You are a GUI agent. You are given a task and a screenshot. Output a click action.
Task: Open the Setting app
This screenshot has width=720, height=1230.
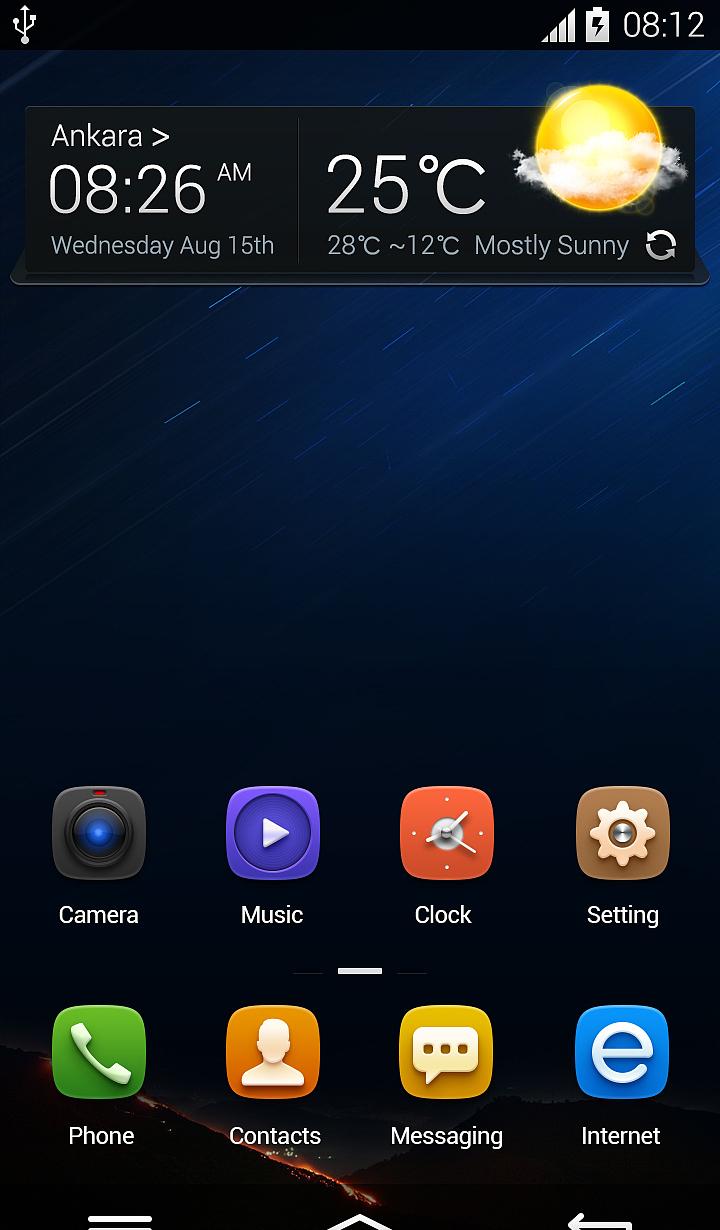point(622,833)
